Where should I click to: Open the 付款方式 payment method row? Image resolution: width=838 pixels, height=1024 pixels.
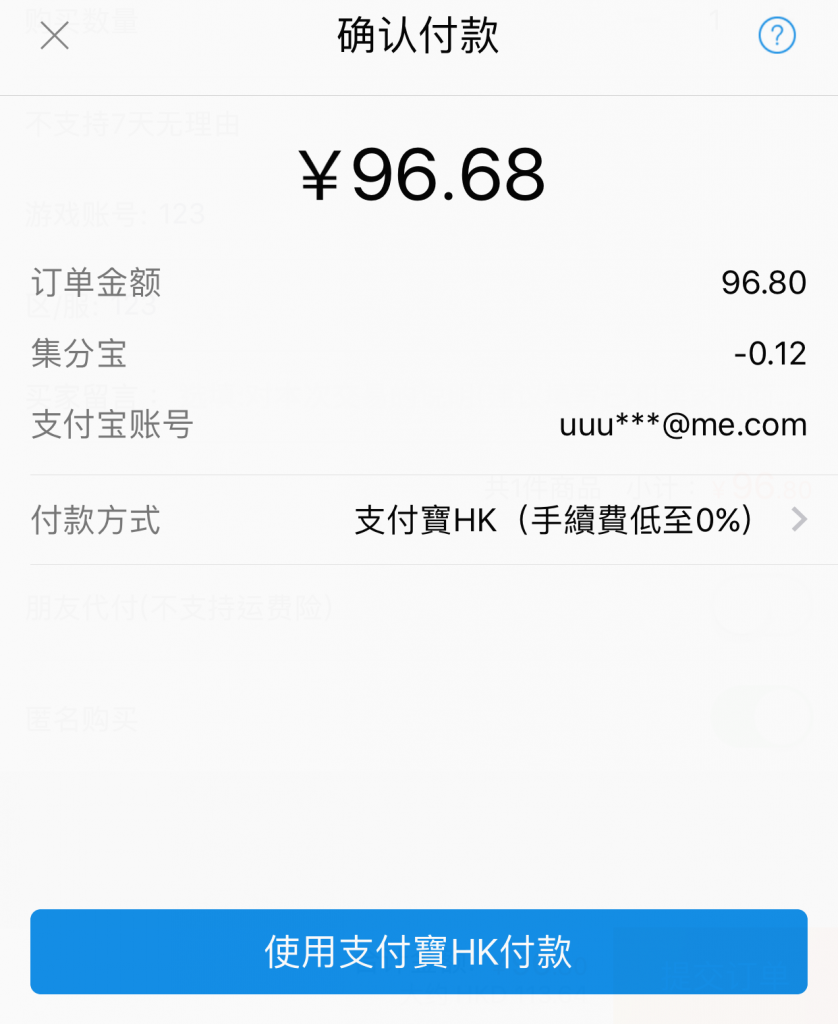click(419, 520)
